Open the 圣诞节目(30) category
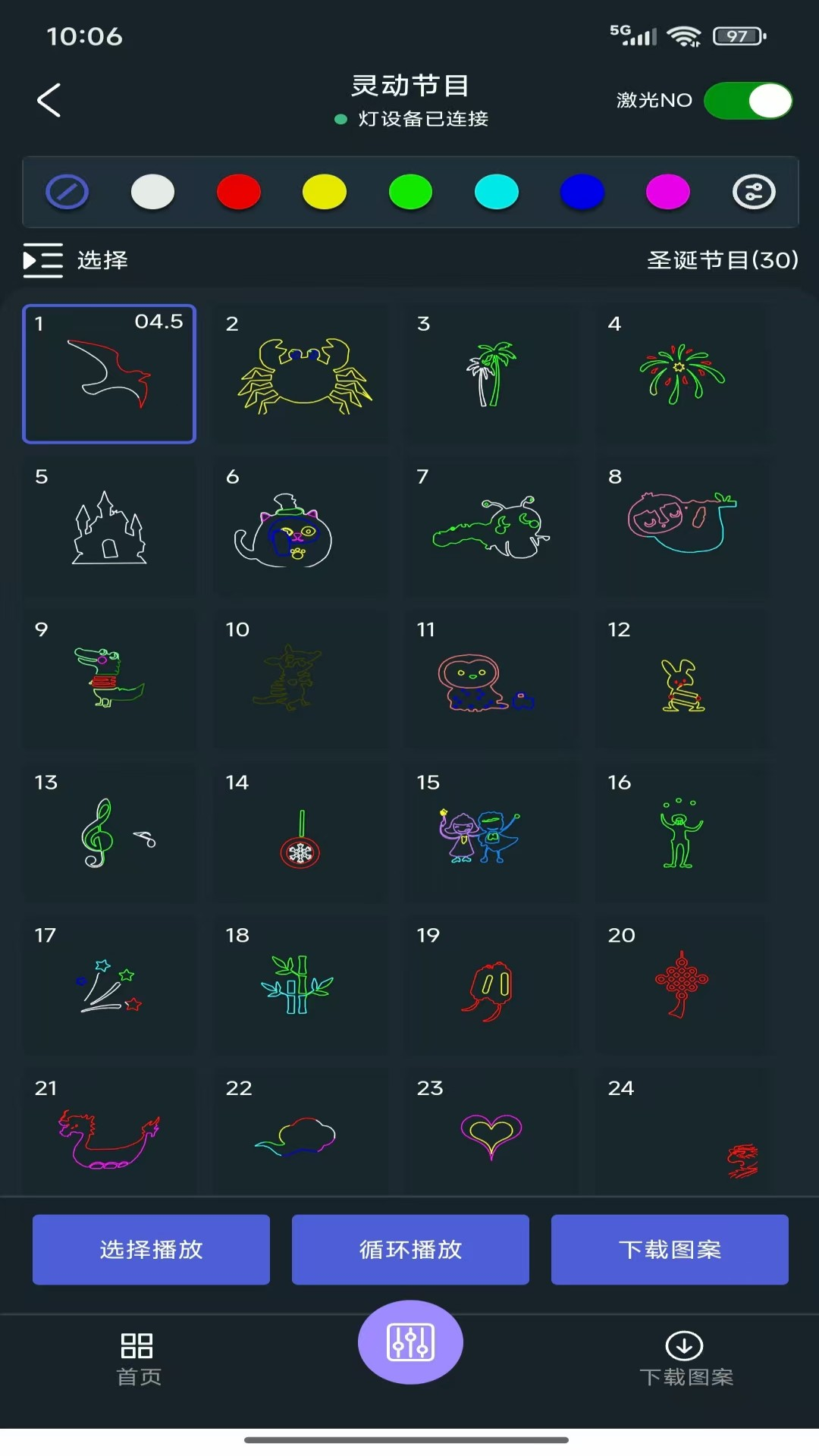The width and height of the screenshot is (819, 1456). pos(723,260)
